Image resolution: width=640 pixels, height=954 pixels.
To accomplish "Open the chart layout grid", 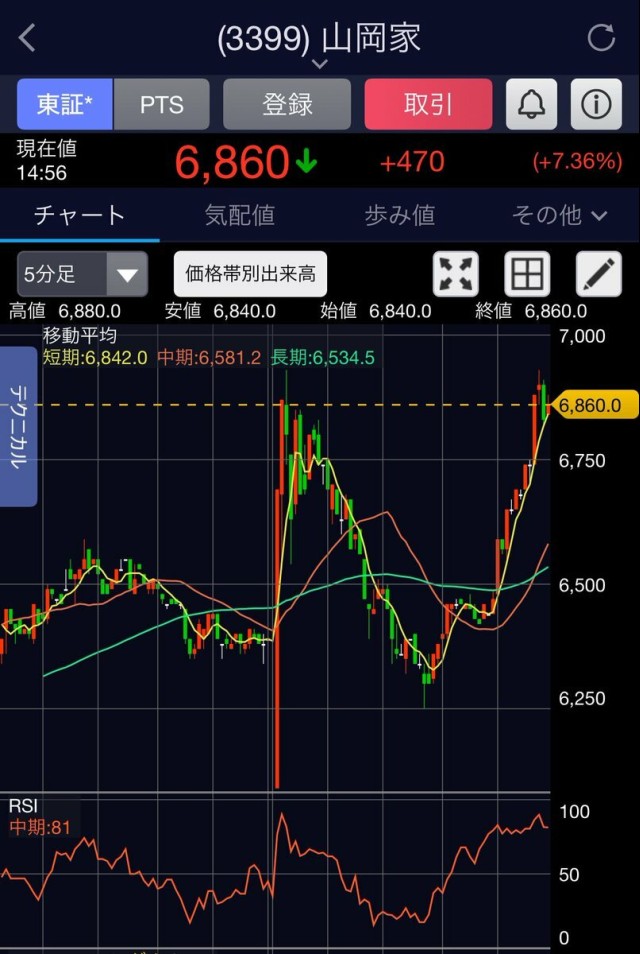I will (x=527, y=274).
